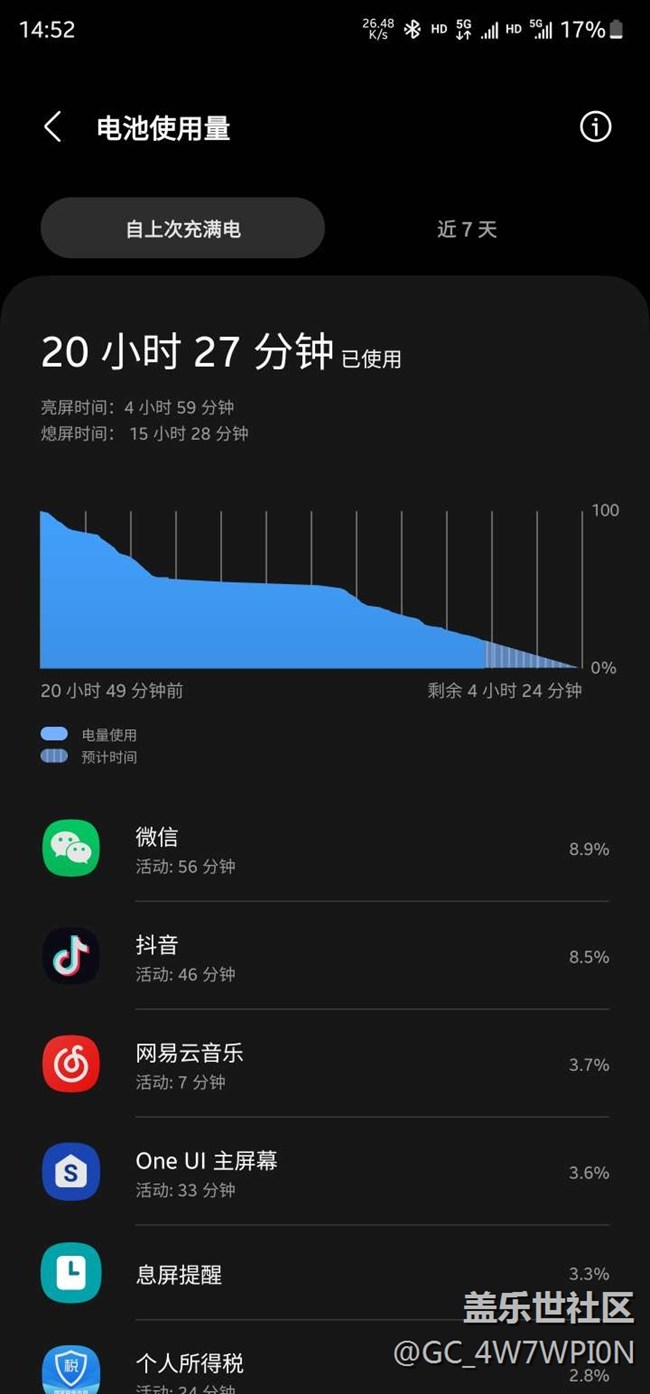Screen dimensions: 650x1394
Task: Switch to the 近 7 天 tab
Action: (466, 229)
